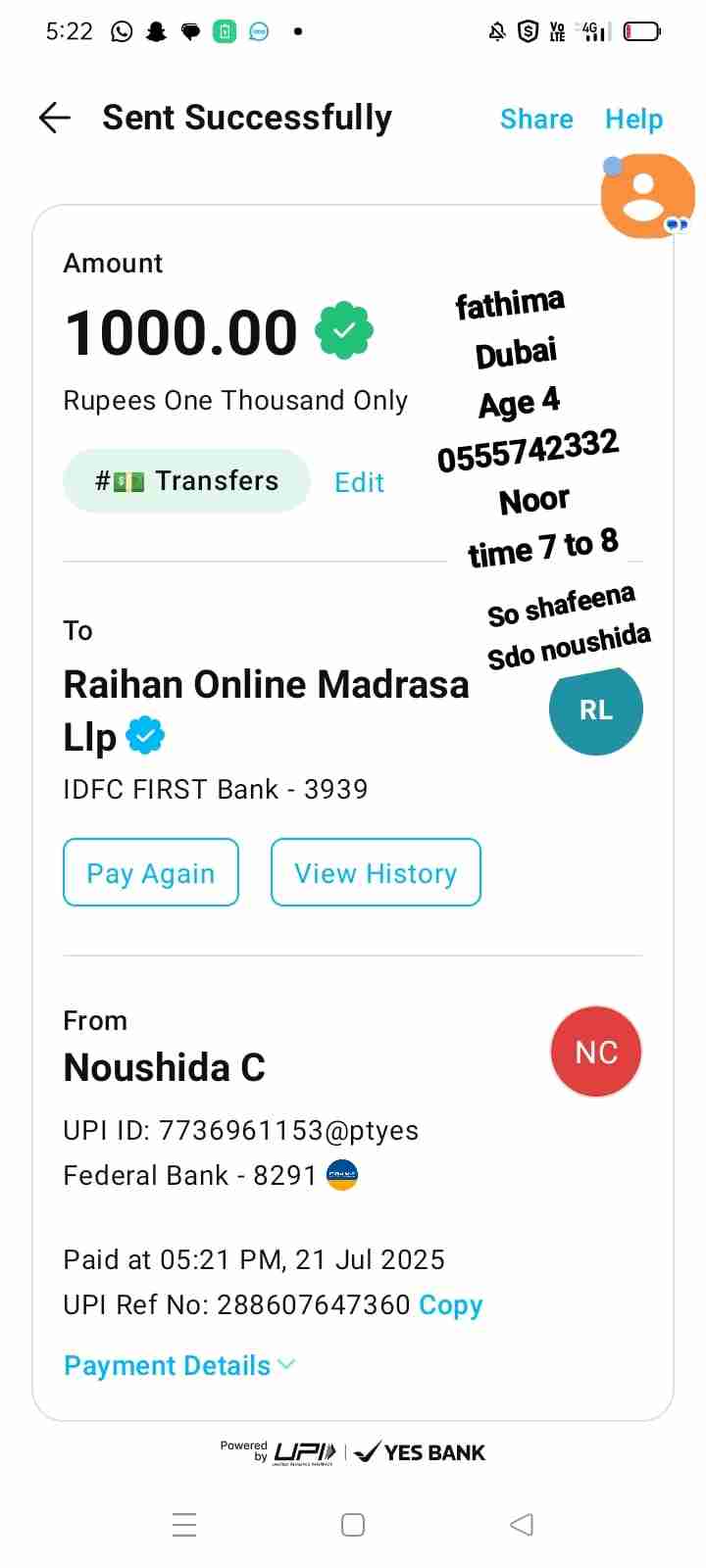Go back from Sent Successfully screen
The height and width of the screenshot is (1568, 706).
tap(55, 119)
